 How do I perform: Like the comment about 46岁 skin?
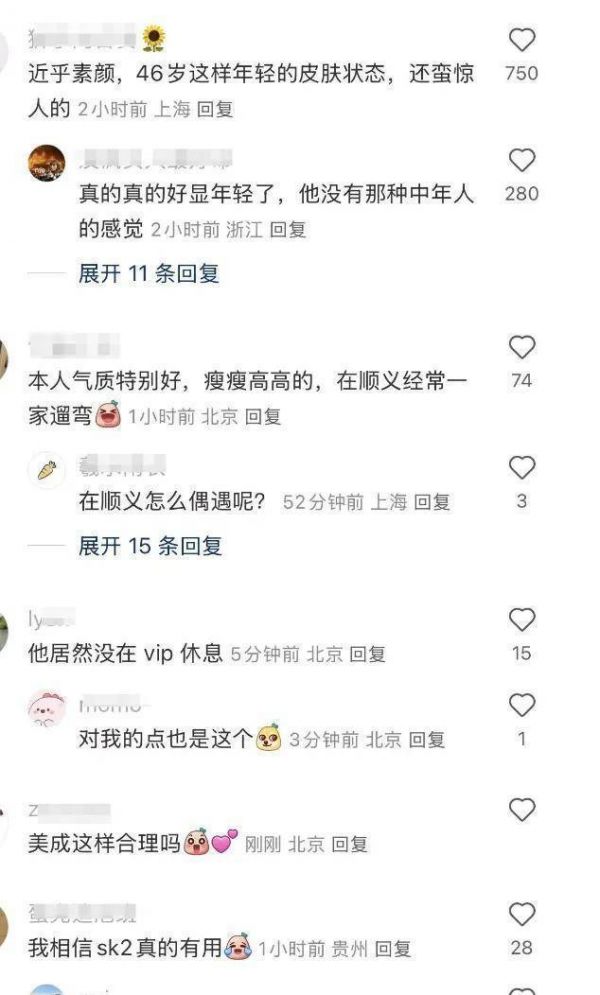(x=522, y=41)
